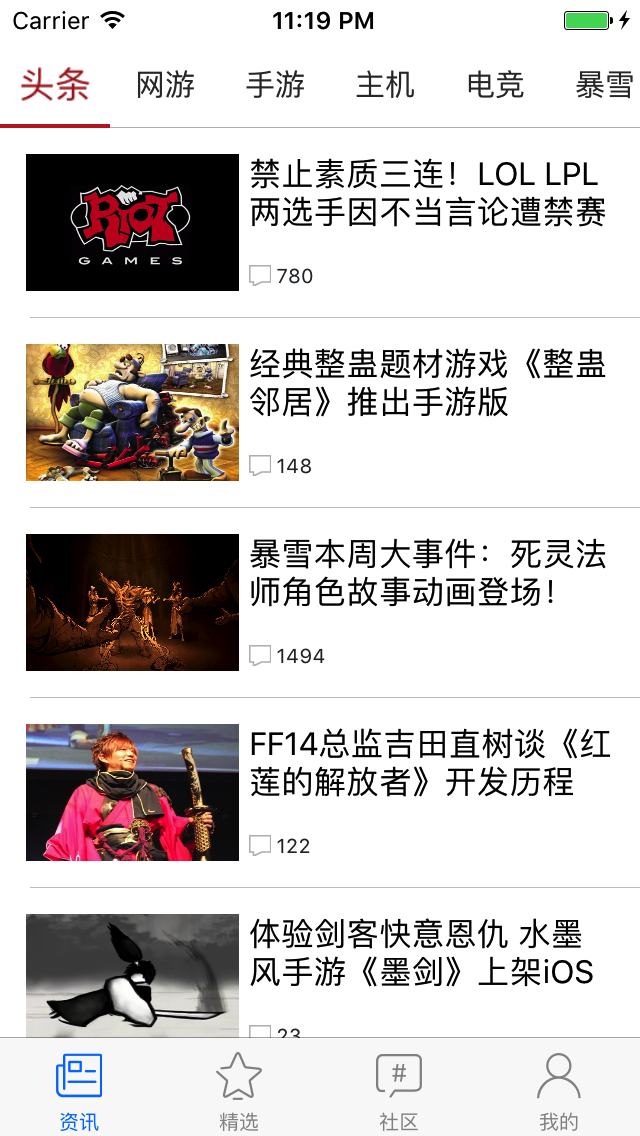Open the 主机 tab
640x1136 pixels.
click(x=385, y=86)
